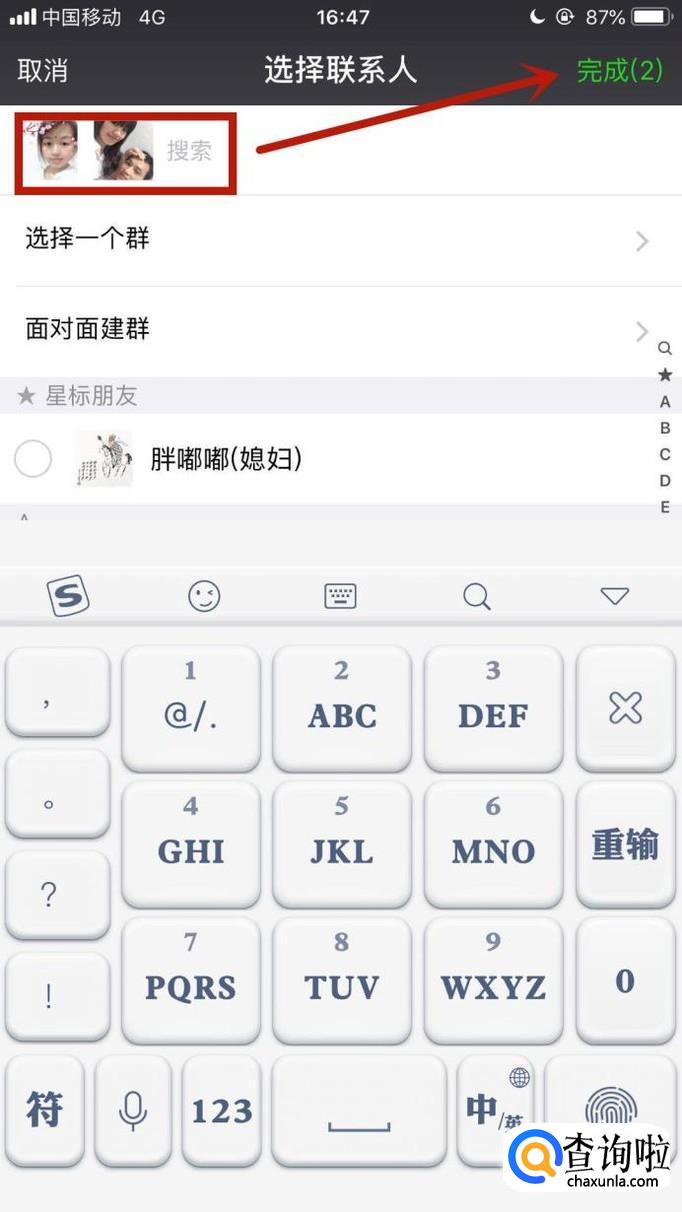Switch keyboard layout via keyboard icon
This screenshot has height=1212, width=682.
(x=341, y=597)
